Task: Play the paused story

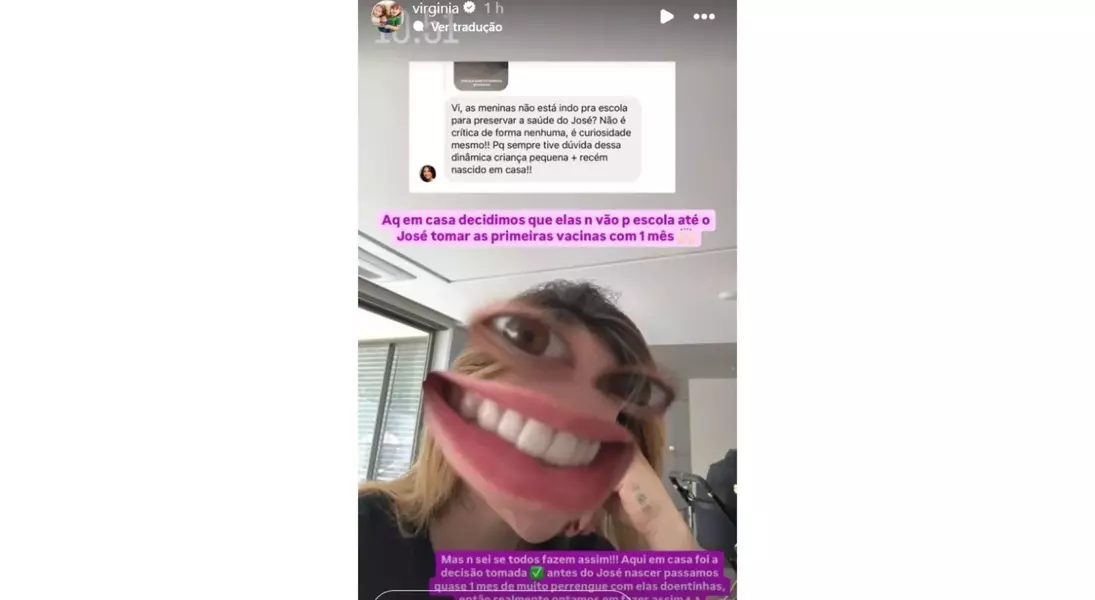Action: [666, 16]
